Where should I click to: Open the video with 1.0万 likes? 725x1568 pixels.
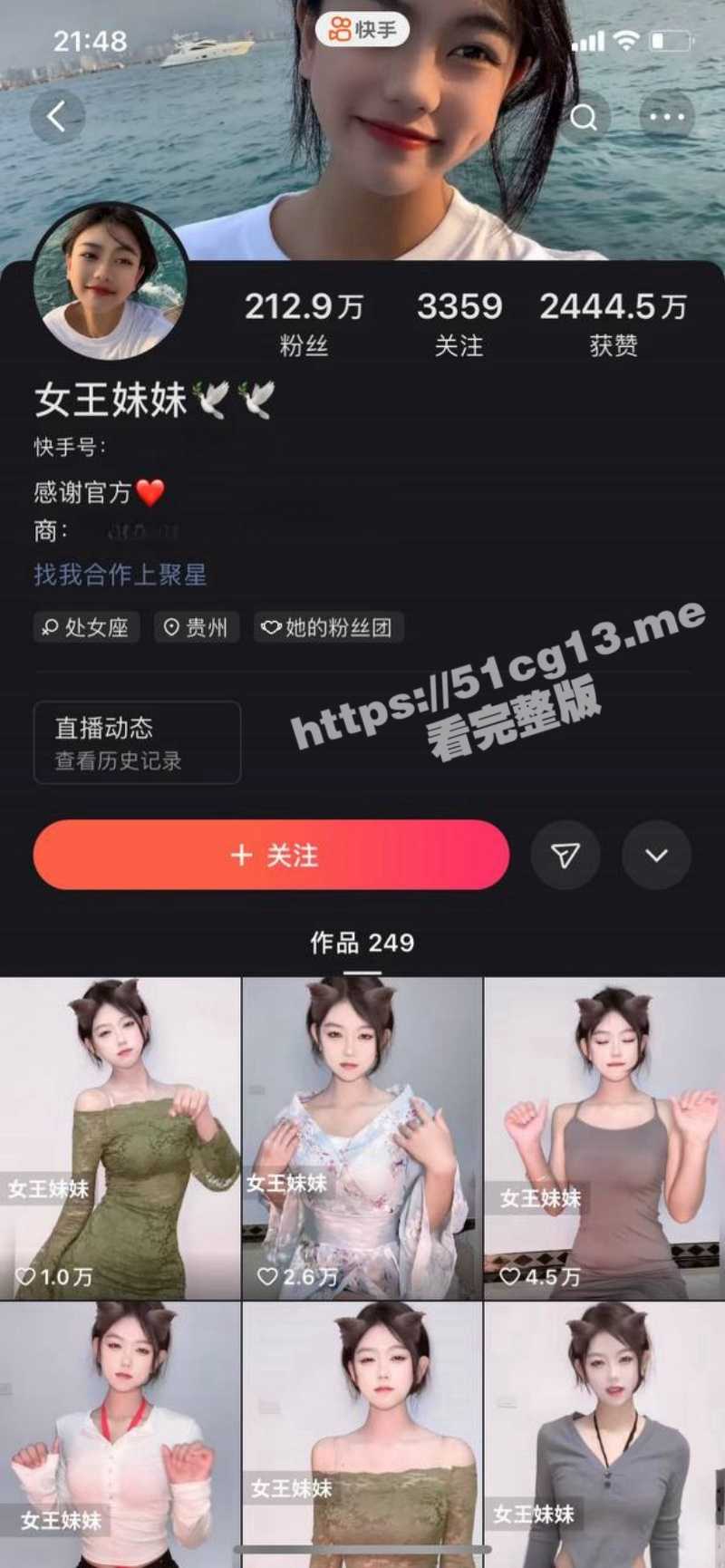pos(120,1137)
